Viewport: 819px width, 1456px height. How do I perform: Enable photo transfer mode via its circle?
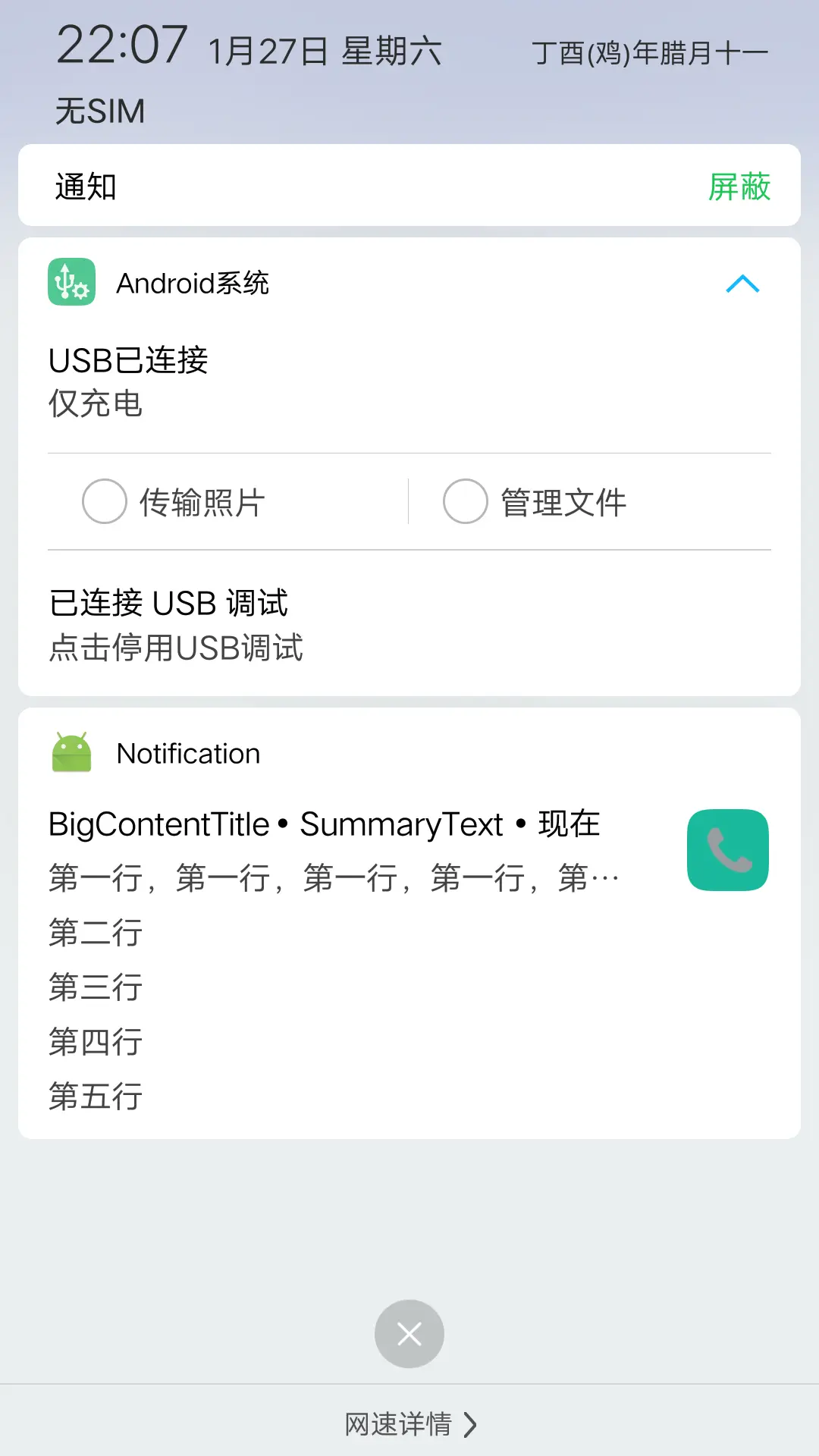pos(104,501)
